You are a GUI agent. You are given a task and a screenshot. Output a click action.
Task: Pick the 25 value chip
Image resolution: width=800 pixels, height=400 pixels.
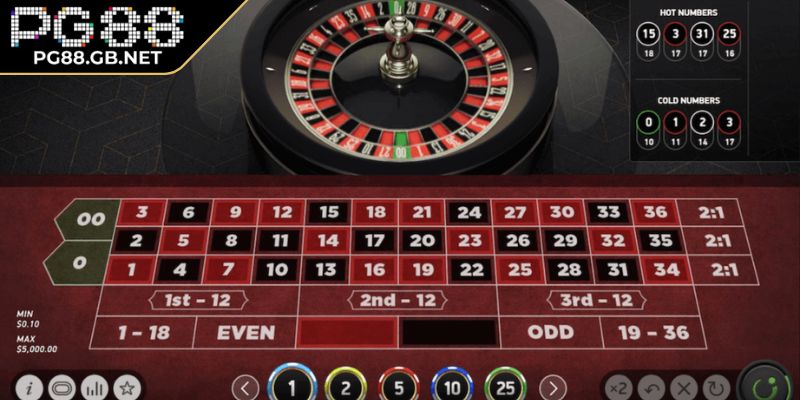(x=504, y=387)
